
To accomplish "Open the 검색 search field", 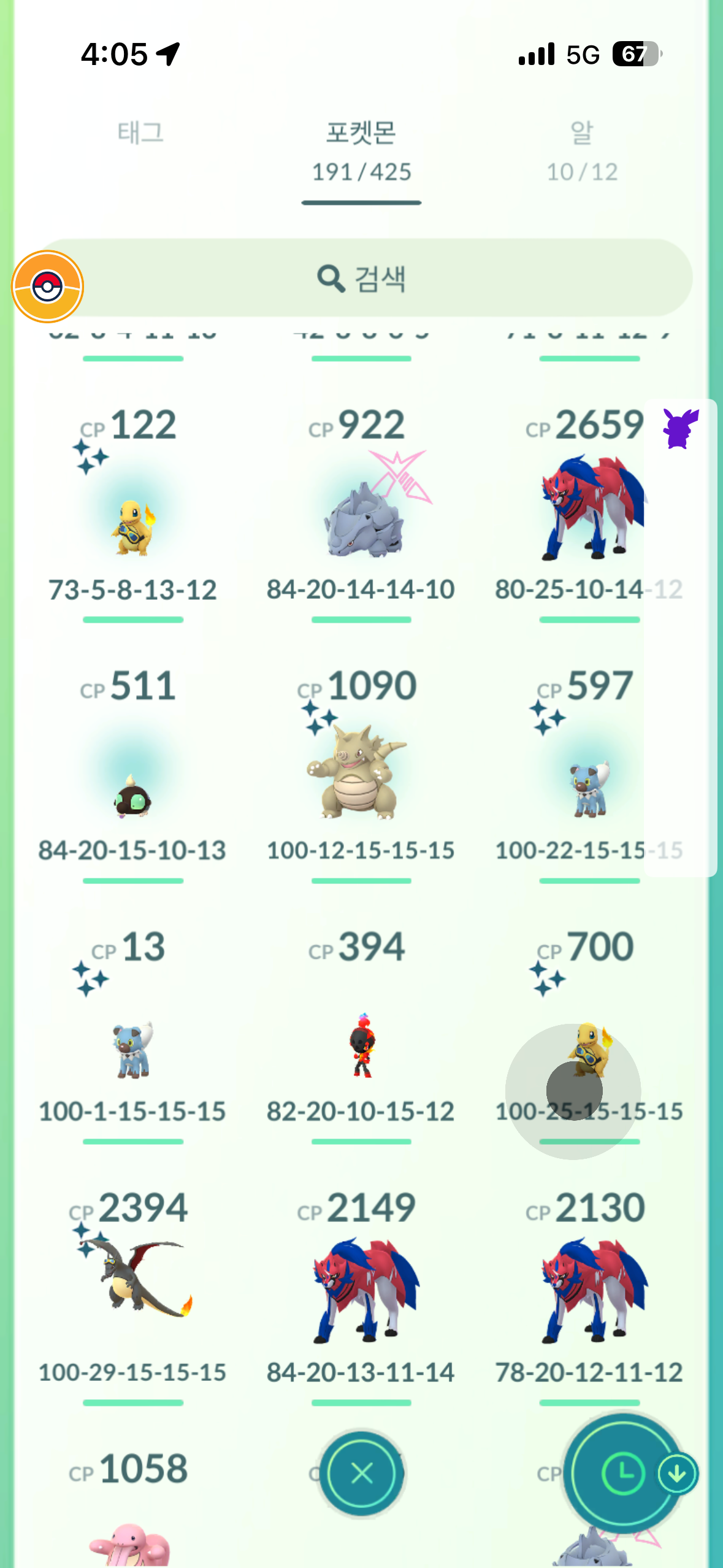I will (x=362, y=279).
